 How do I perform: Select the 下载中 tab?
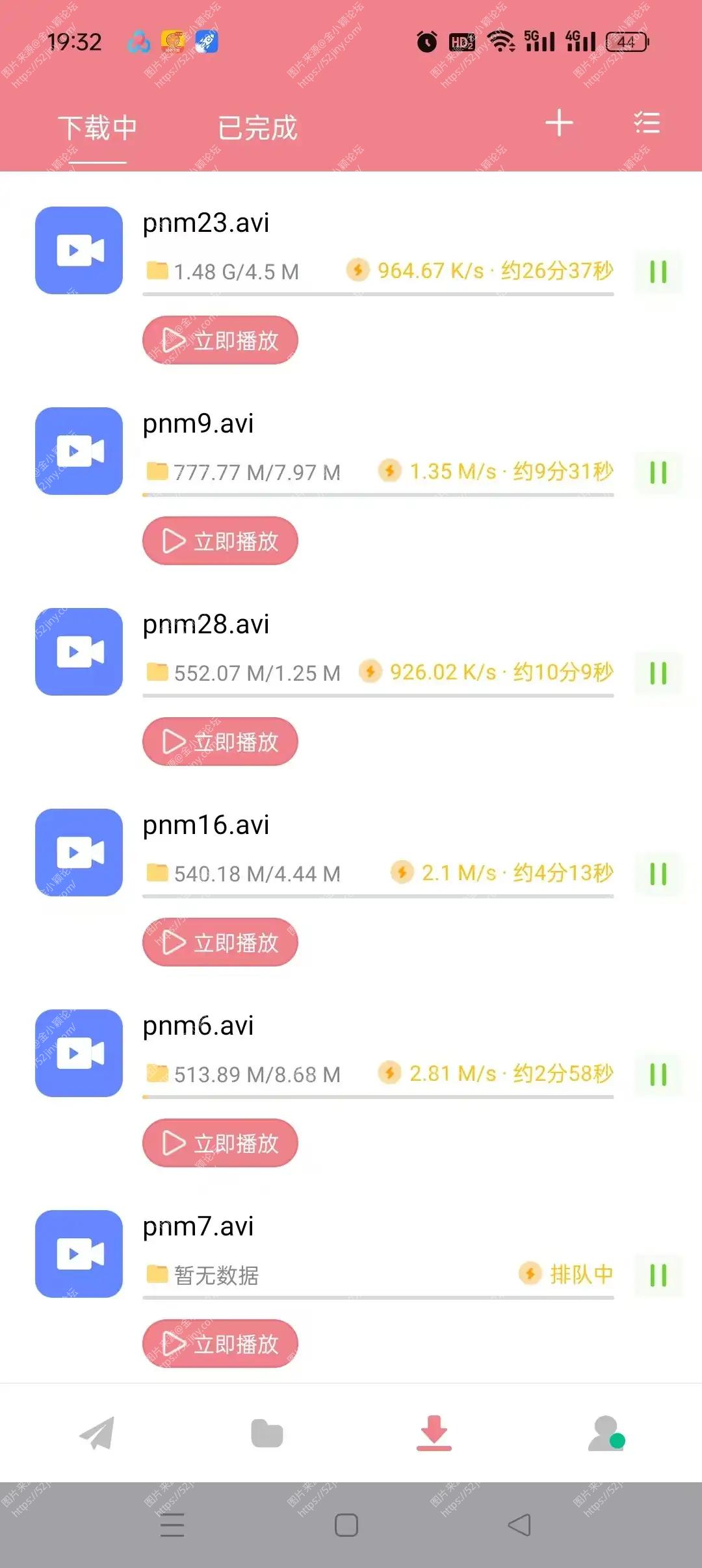pos(97,127)
